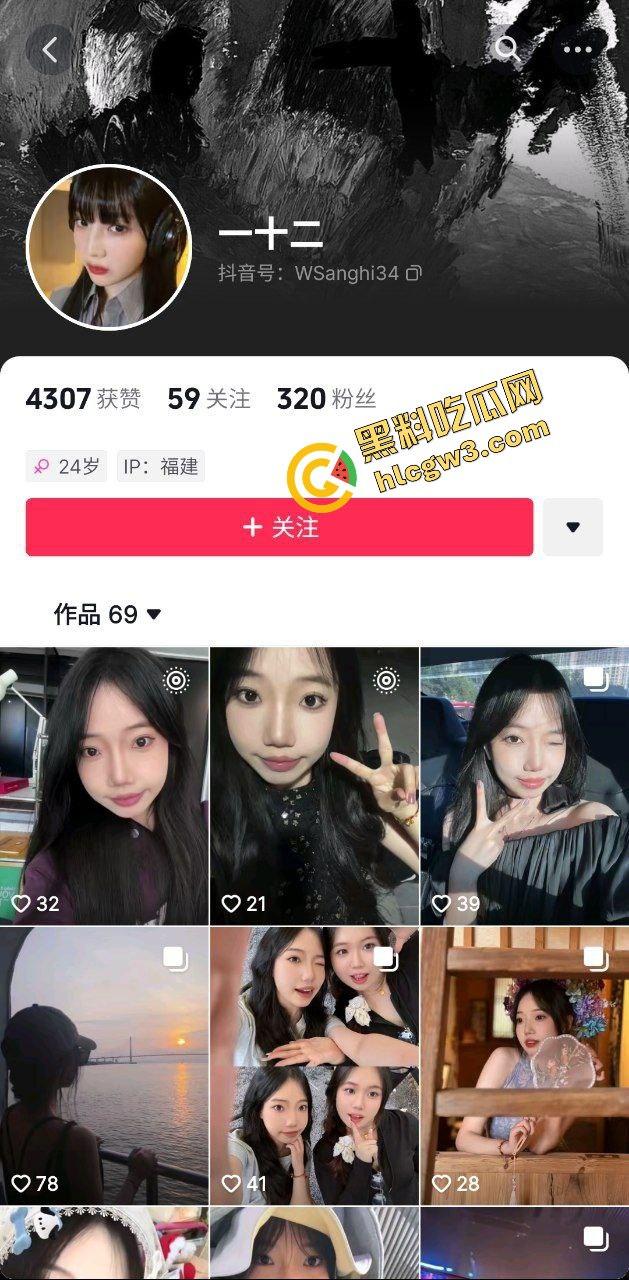Open the post with 39 likes
This screenshot has width=629, height=1280.
524,785
